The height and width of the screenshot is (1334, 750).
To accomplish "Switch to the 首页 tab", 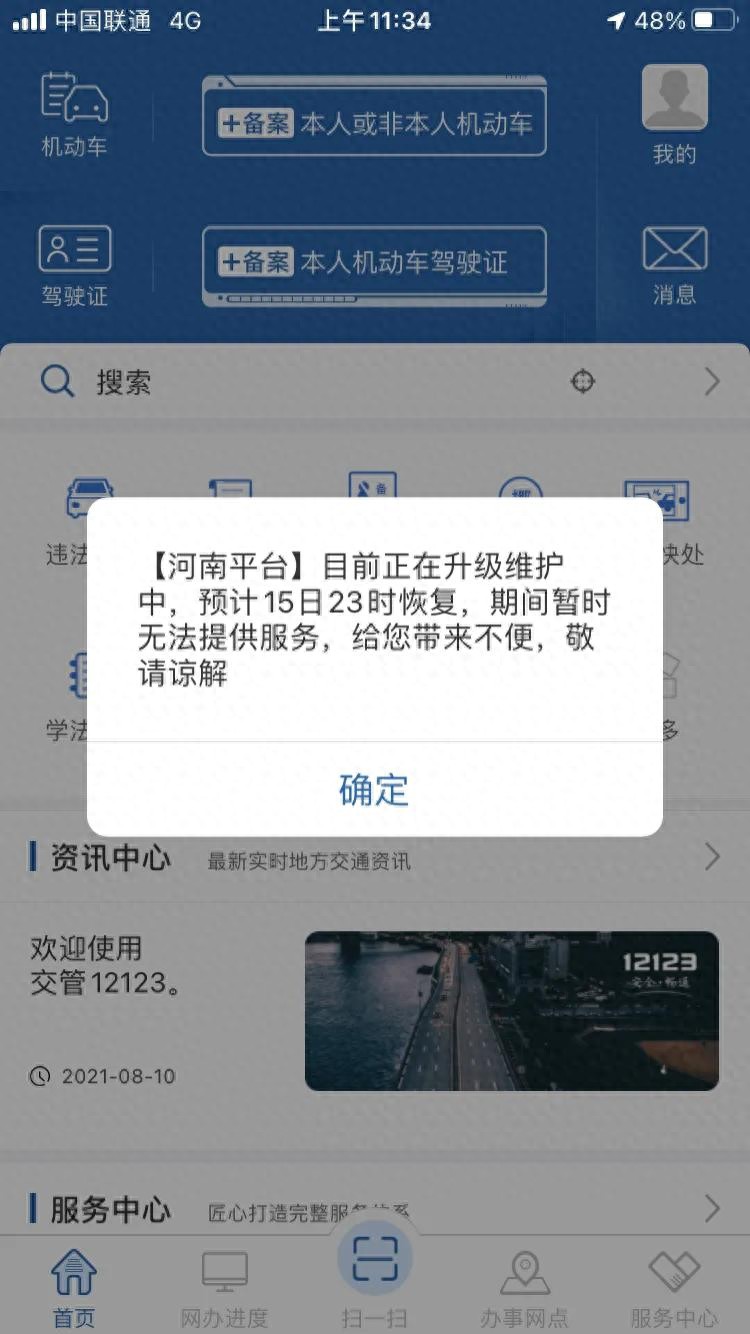I will [x=74, y=1287].
